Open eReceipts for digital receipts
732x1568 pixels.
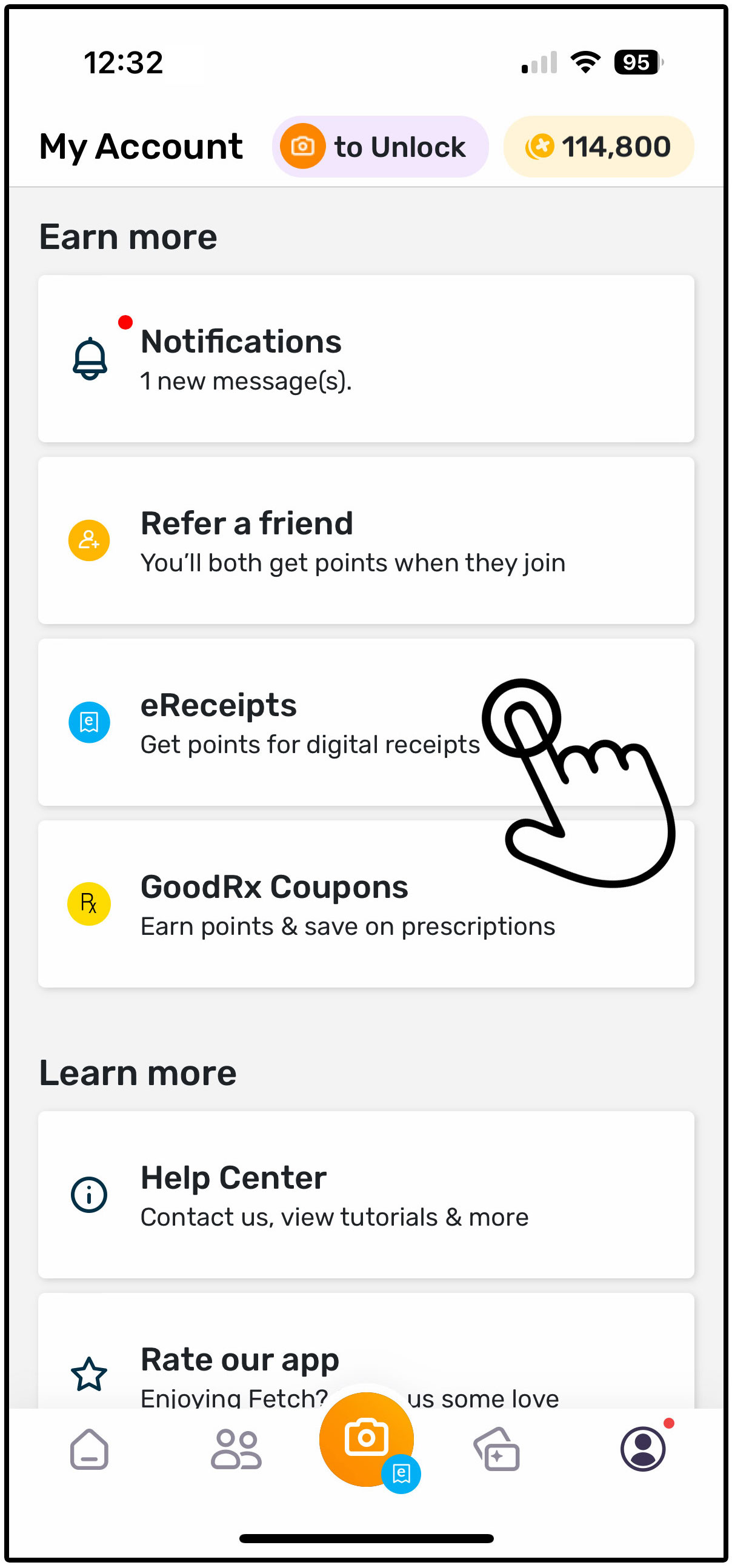coord(366,722)
